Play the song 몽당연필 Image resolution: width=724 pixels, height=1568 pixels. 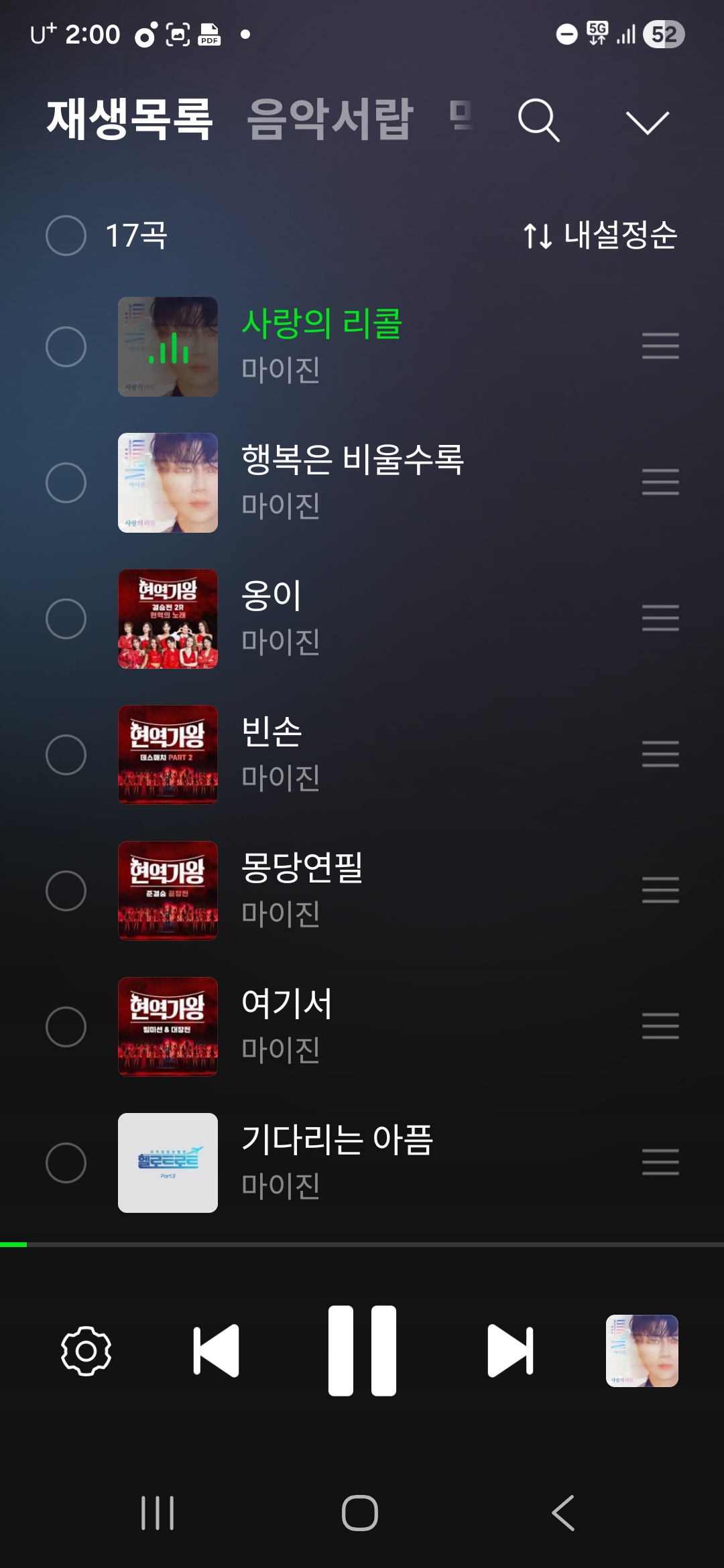[302, 868]
